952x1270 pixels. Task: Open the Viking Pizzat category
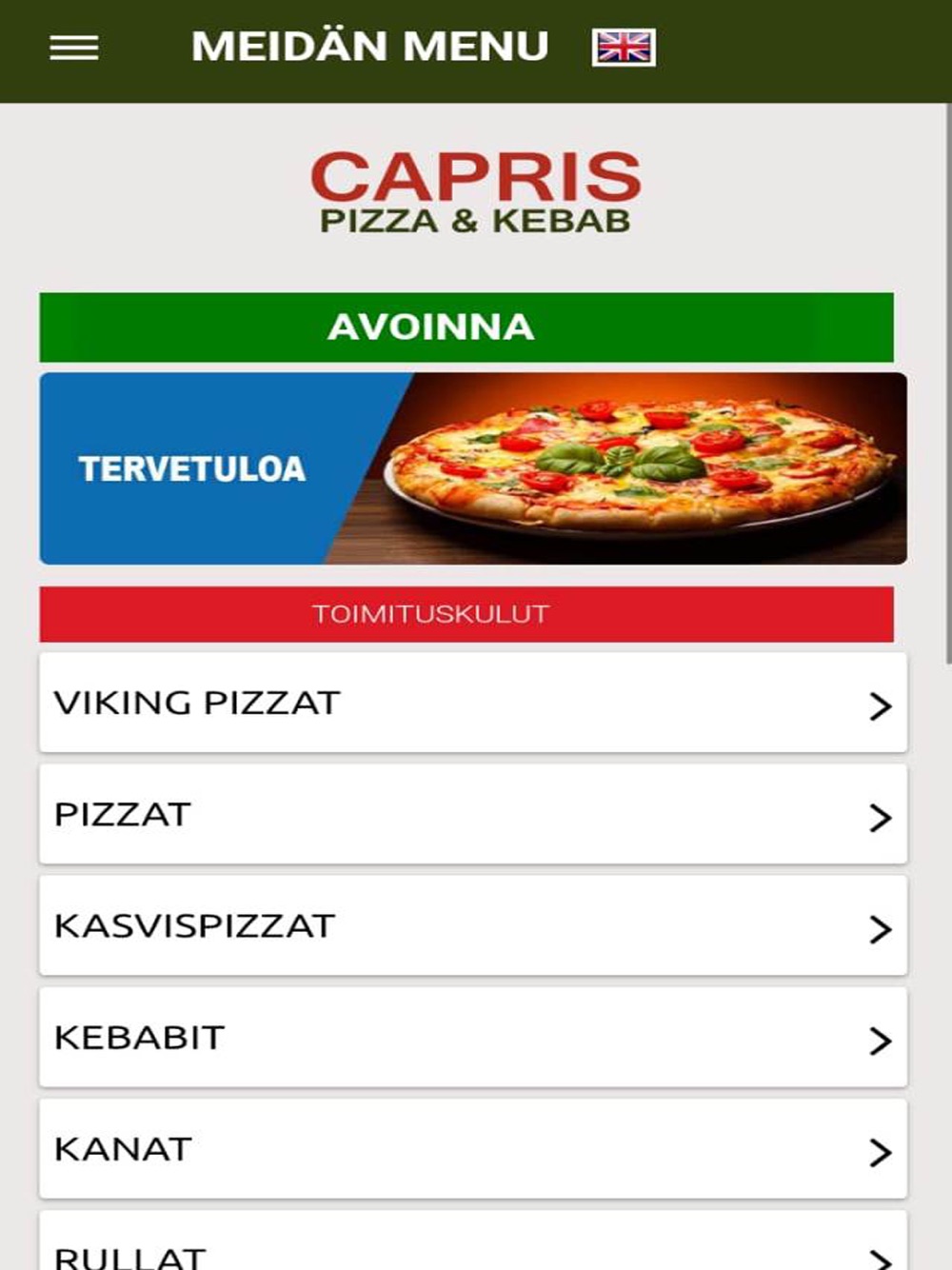472,703
